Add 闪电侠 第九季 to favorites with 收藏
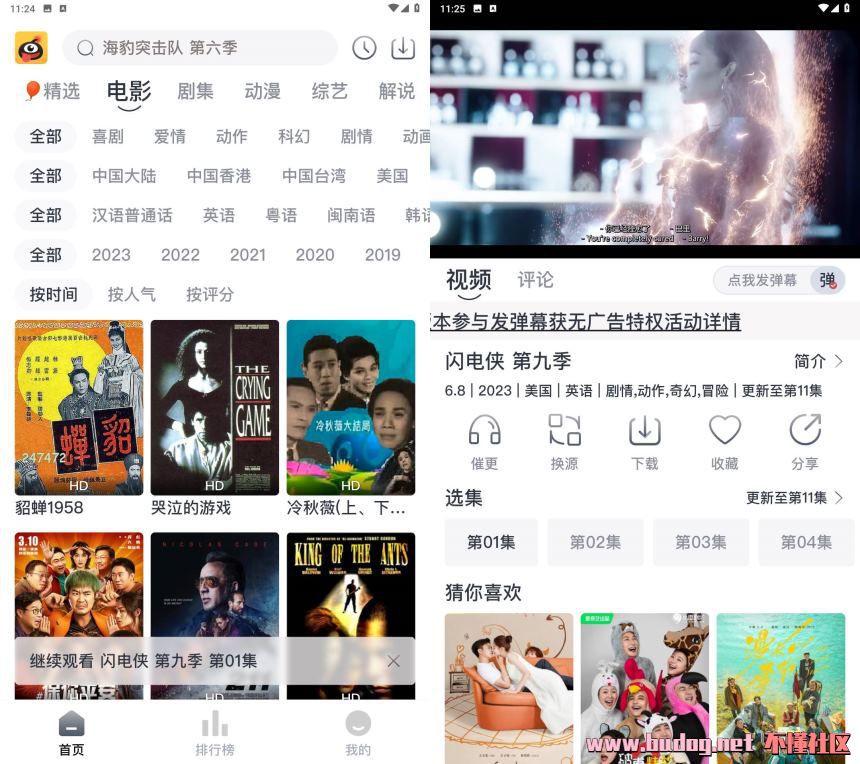This screenshot has height=764, width=860. click(x=724, y=442)
